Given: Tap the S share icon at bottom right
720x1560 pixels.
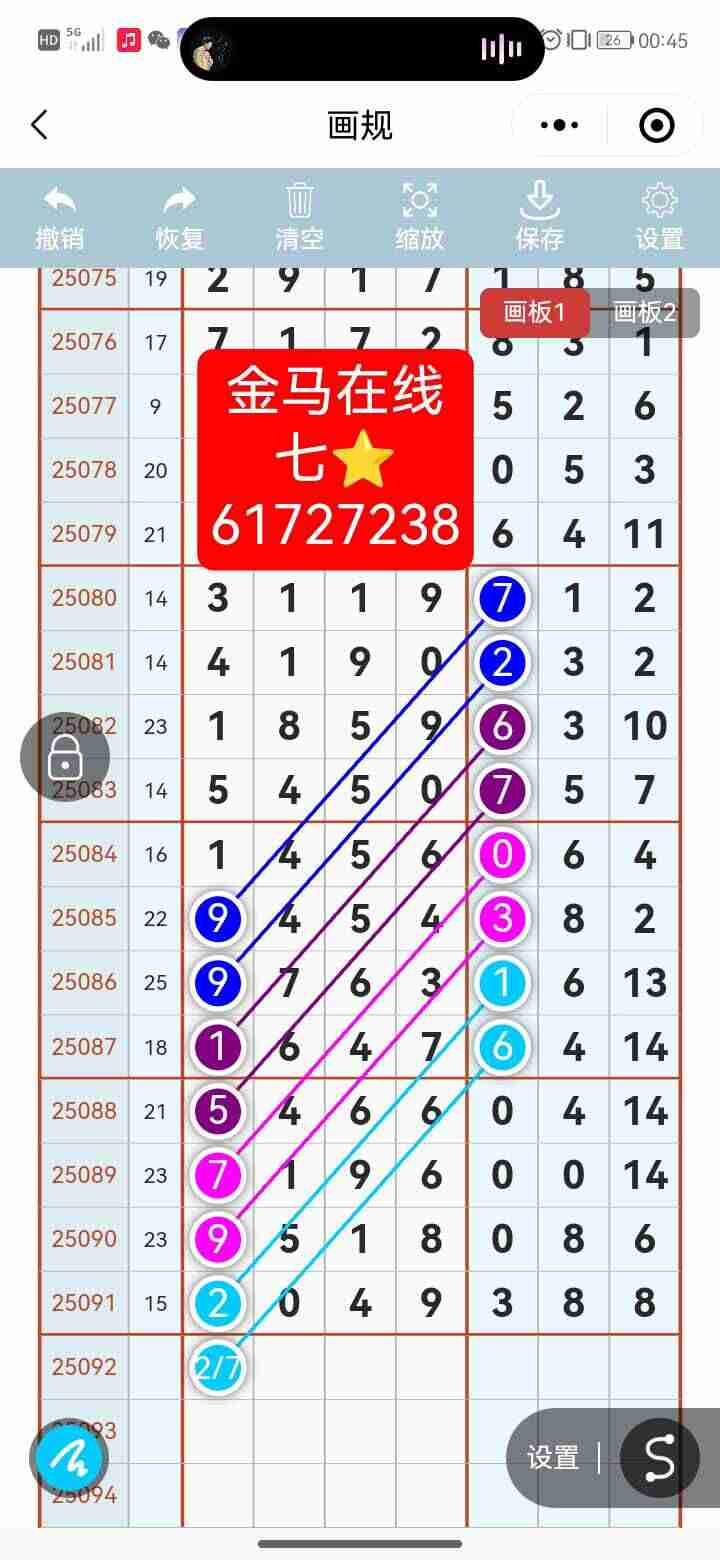Looking at the screenshot, I should 658,1458.
